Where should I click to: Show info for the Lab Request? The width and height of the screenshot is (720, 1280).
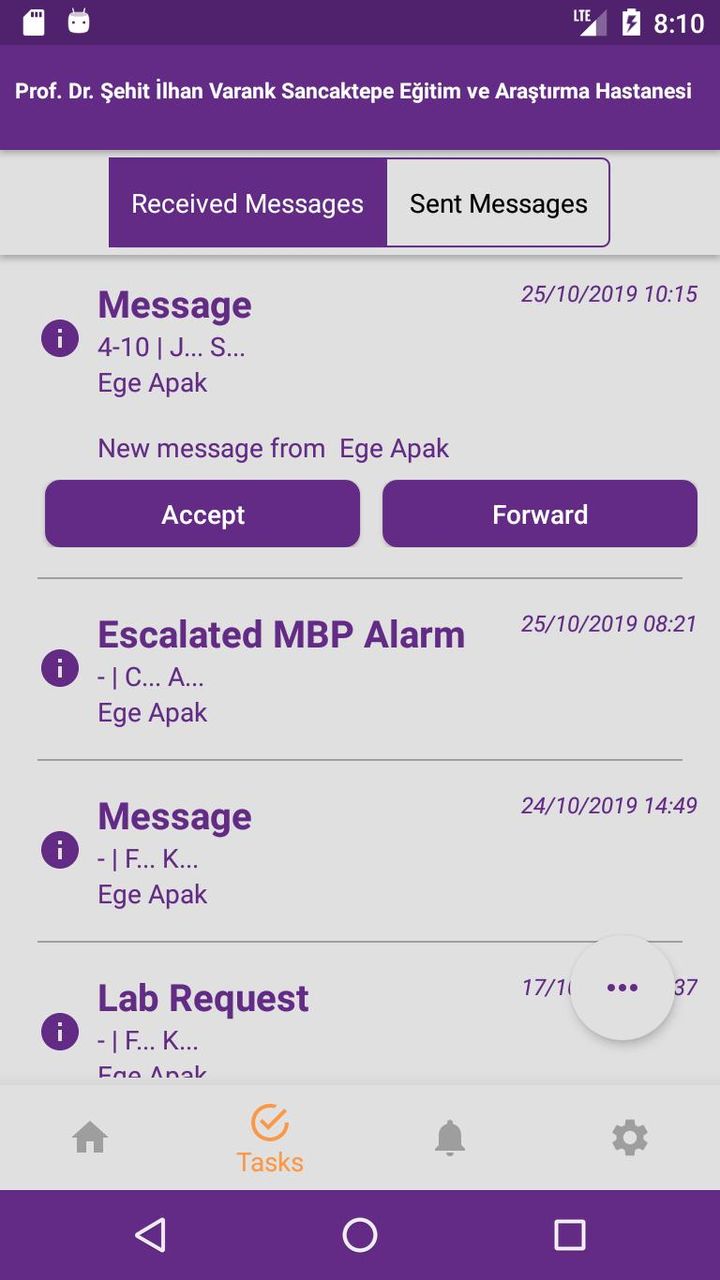tap(60, 1031)
